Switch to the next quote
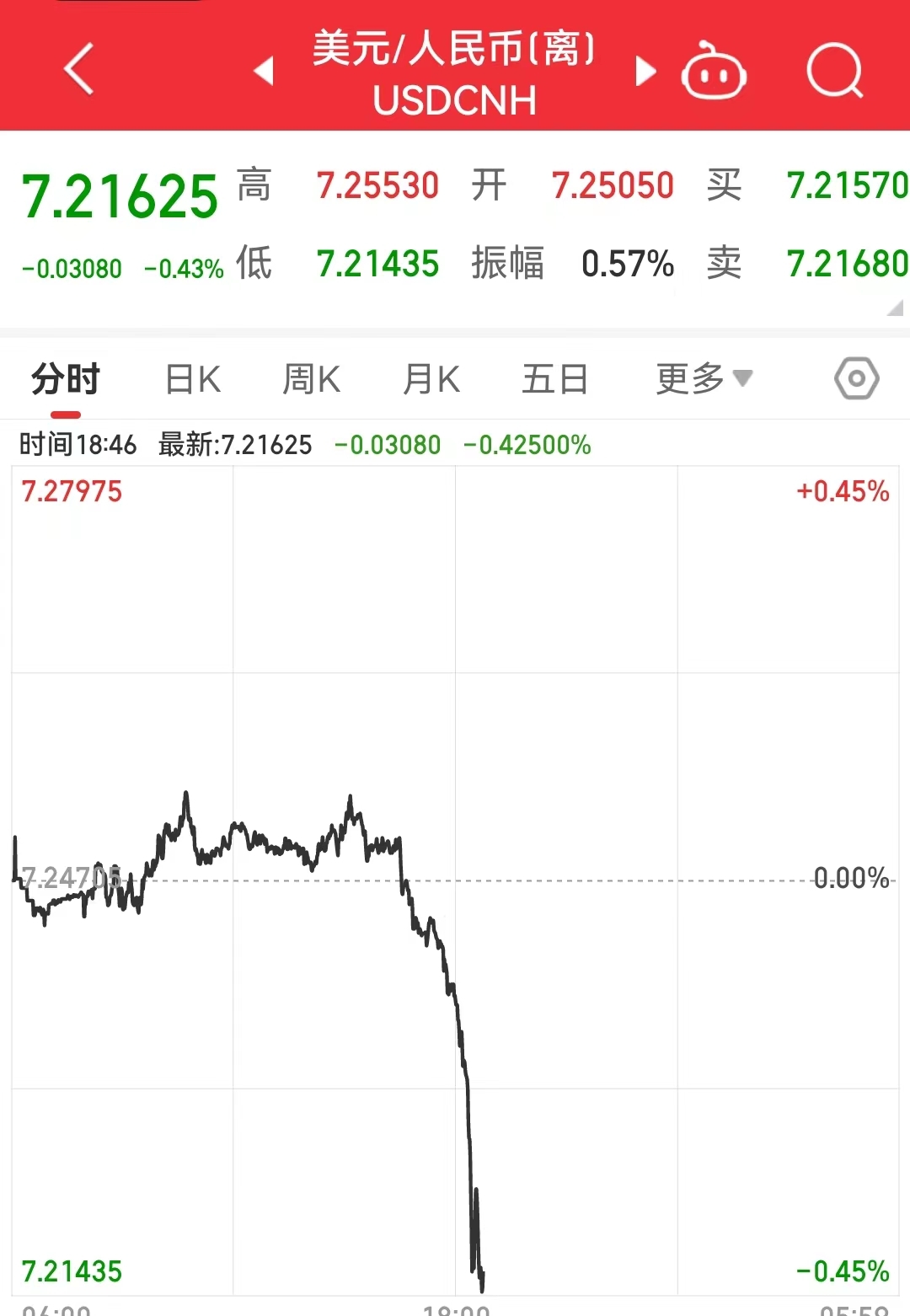The width and height of the screenshot is (910, 1316). click(645, 71)
